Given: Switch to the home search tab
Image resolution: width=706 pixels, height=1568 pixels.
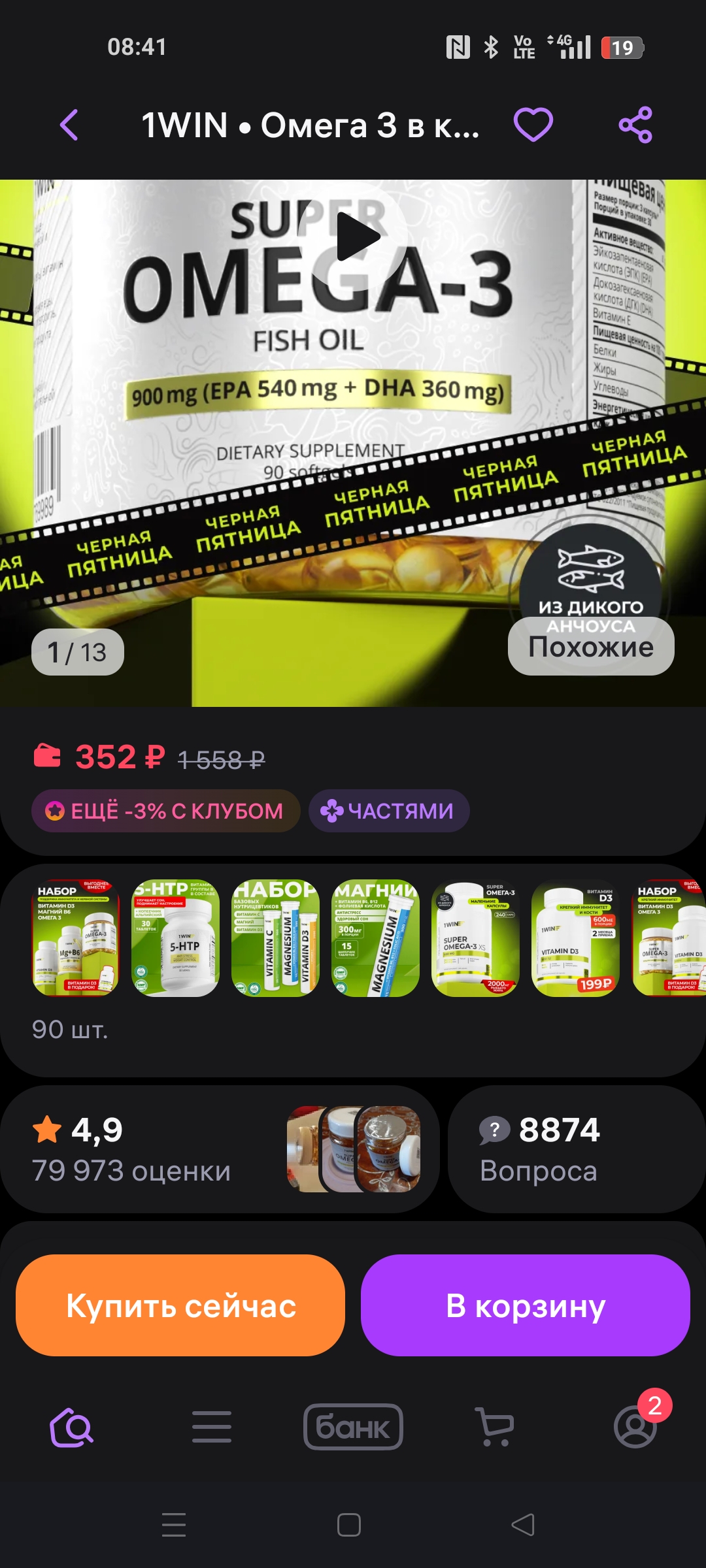Looking at the screenshot, I should pyautogui.click(x=72, y=1427).
